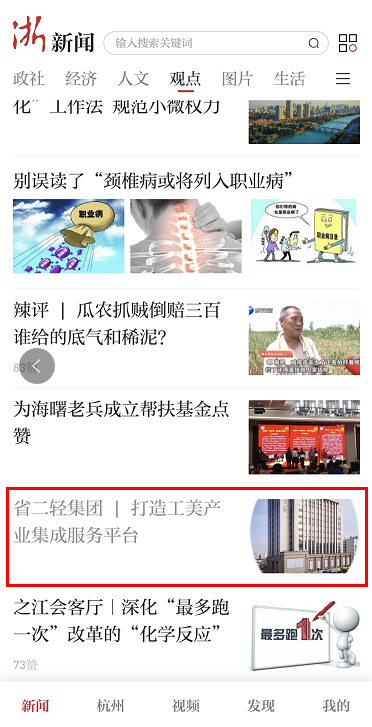Open 省二轻集团 article
Image resolution: width=372 pixels, height=727 pixels.
click(x=186, y=536)
